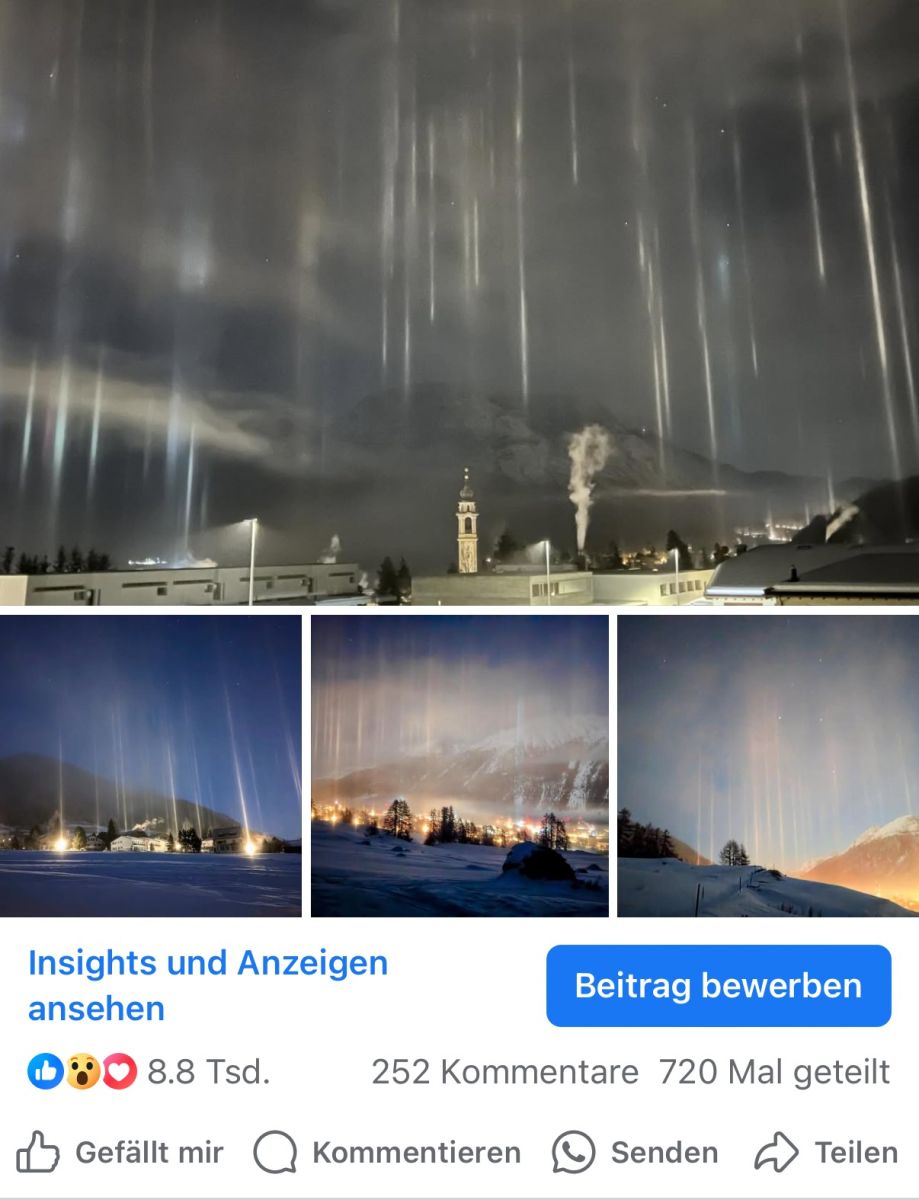Tap the Beitrag bewerben button
The image size is (919, 1200).
pyautogui.click(x=718, y=986)
